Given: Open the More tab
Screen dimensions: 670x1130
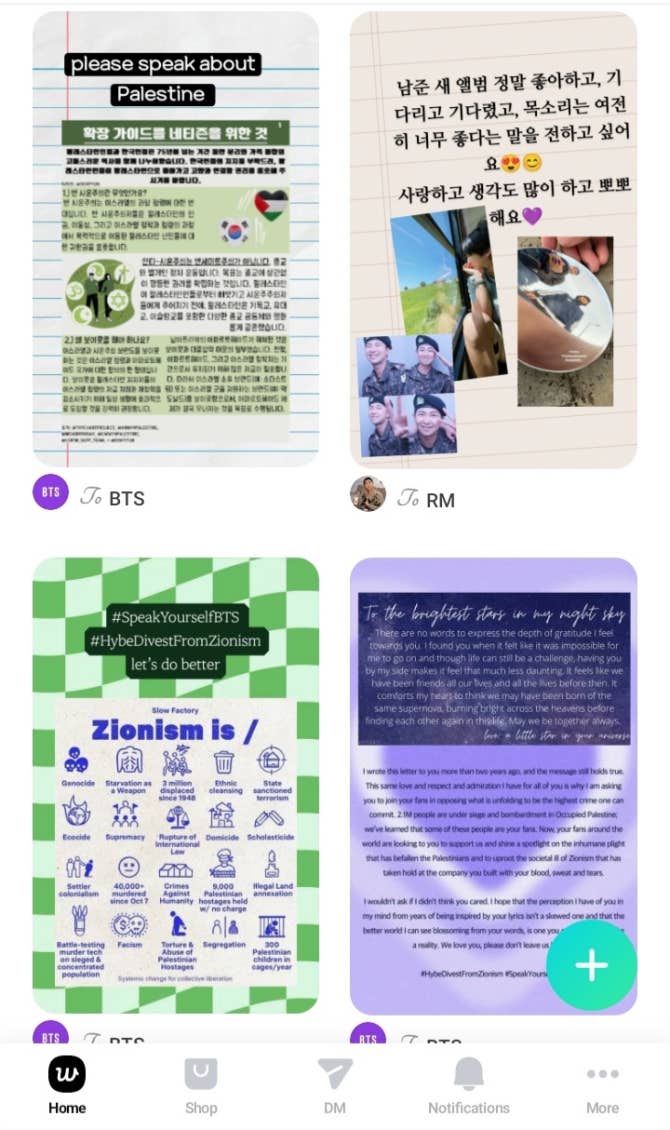Looking at the screenshot, I should point(602,1086).
